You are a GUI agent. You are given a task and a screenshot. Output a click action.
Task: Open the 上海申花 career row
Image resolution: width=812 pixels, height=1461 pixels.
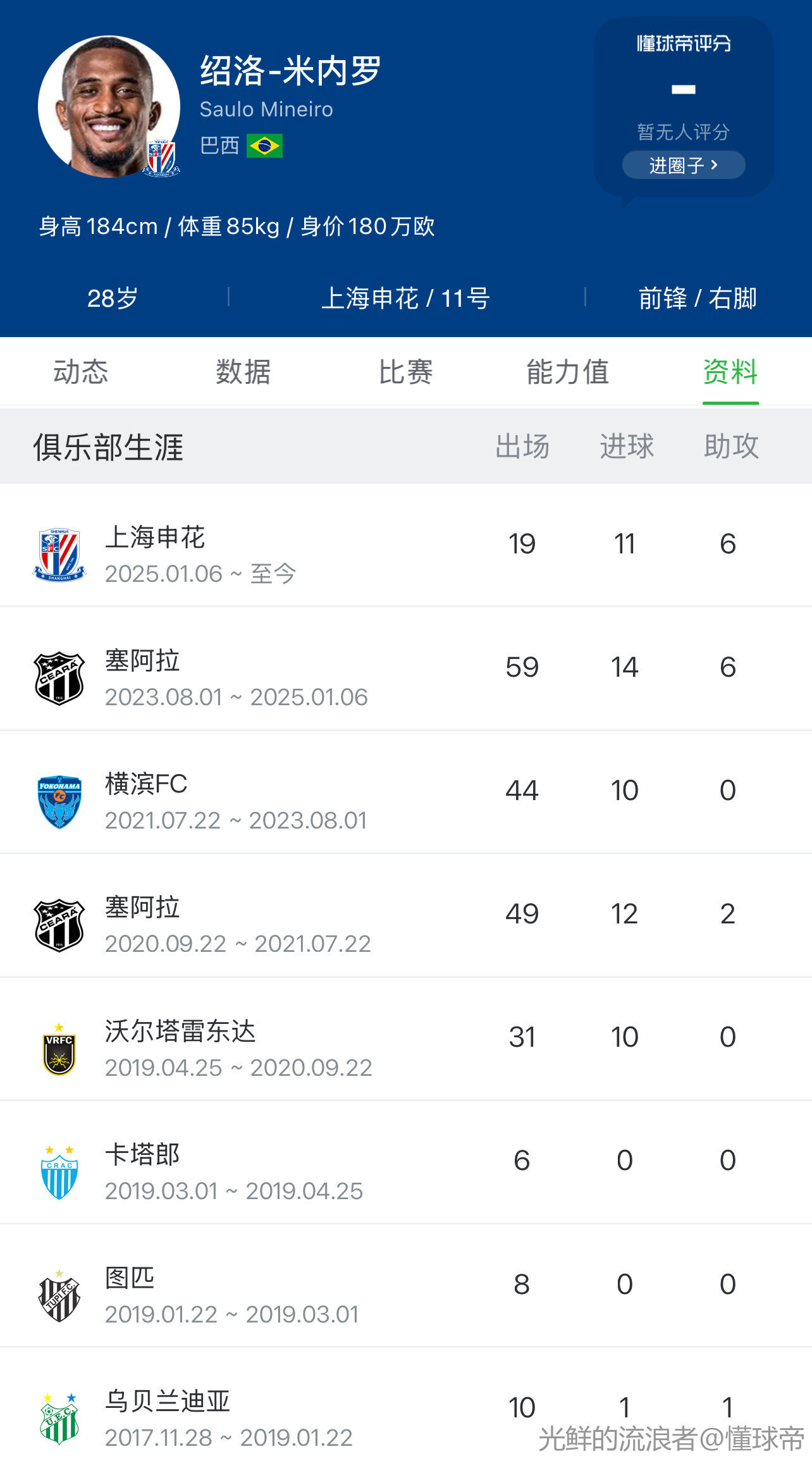coord(406,546)
